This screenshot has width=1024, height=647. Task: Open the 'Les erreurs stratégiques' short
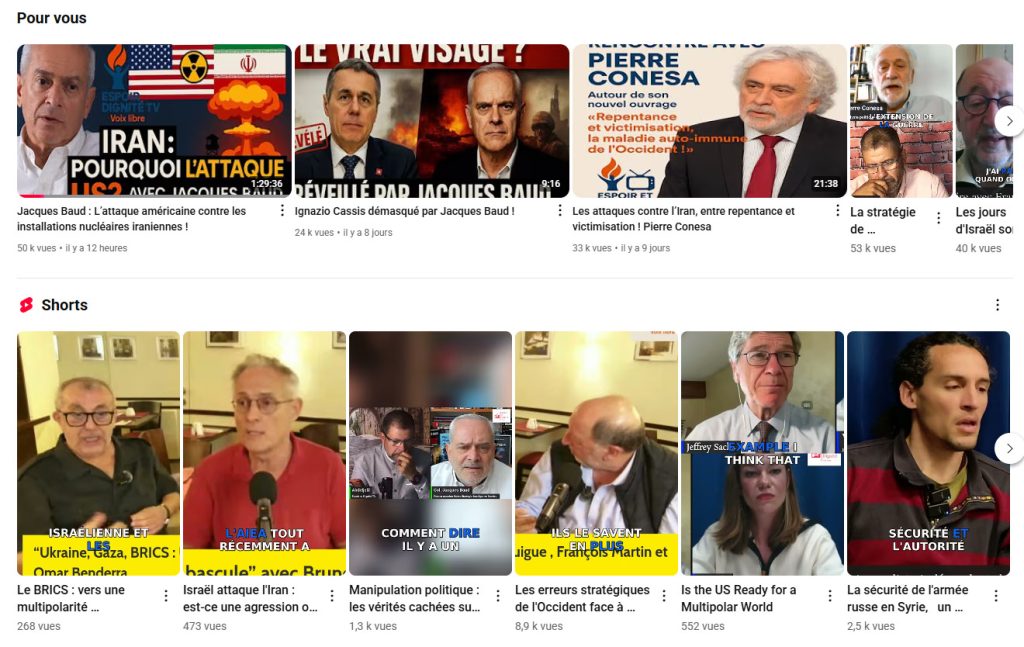click(x=596, y=452)
